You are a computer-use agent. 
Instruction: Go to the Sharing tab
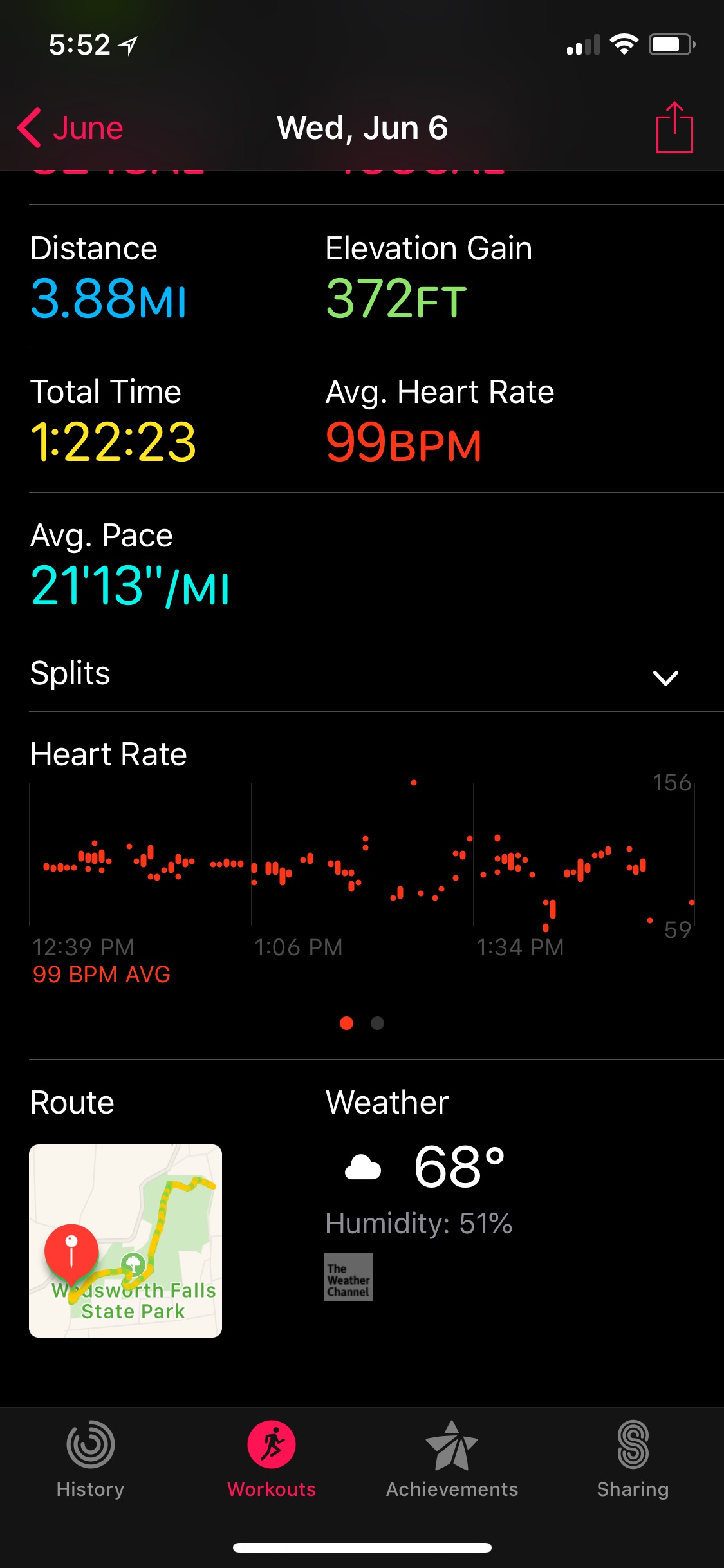pos(633,1459)
